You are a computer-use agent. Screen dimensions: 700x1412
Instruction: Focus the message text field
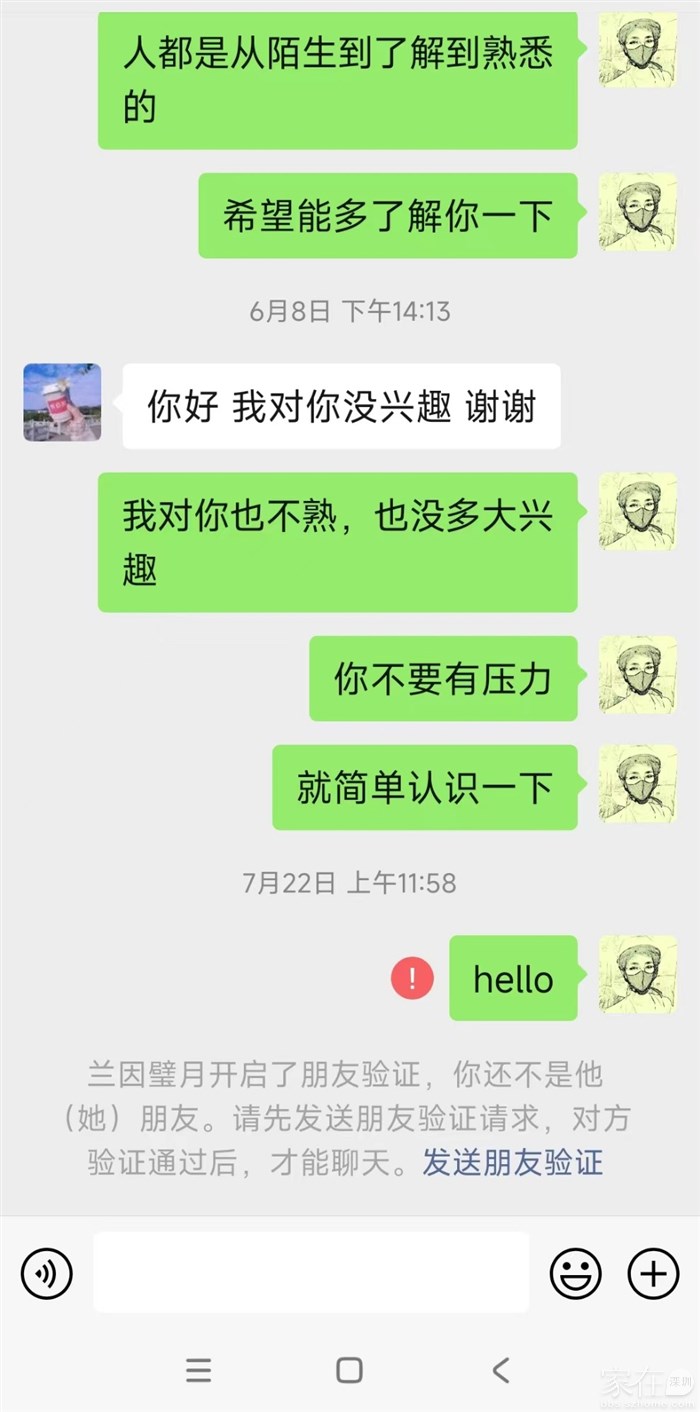pos(311,1272)
